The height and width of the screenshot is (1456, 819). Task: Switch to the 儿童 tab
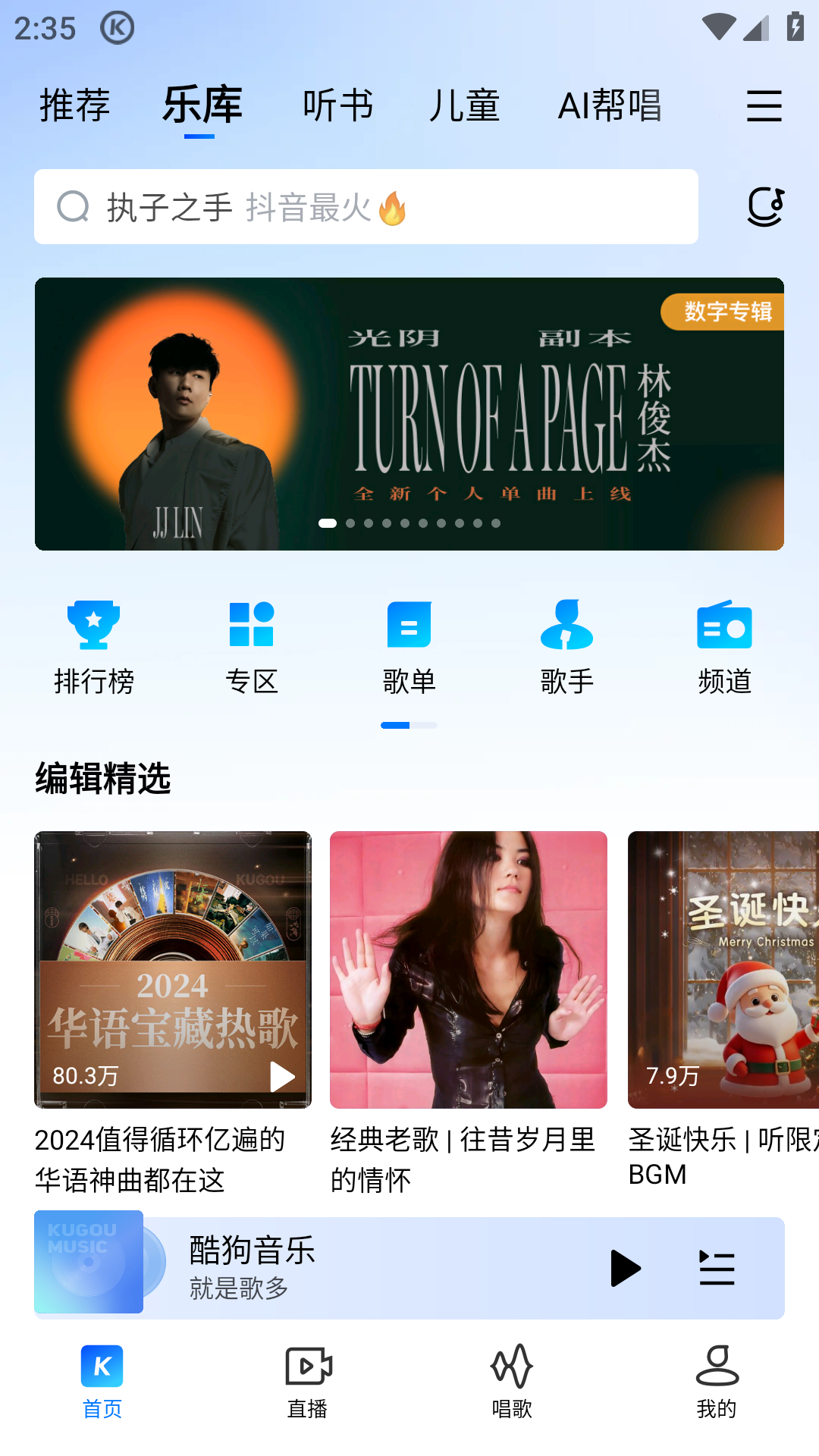pos(464,105)
